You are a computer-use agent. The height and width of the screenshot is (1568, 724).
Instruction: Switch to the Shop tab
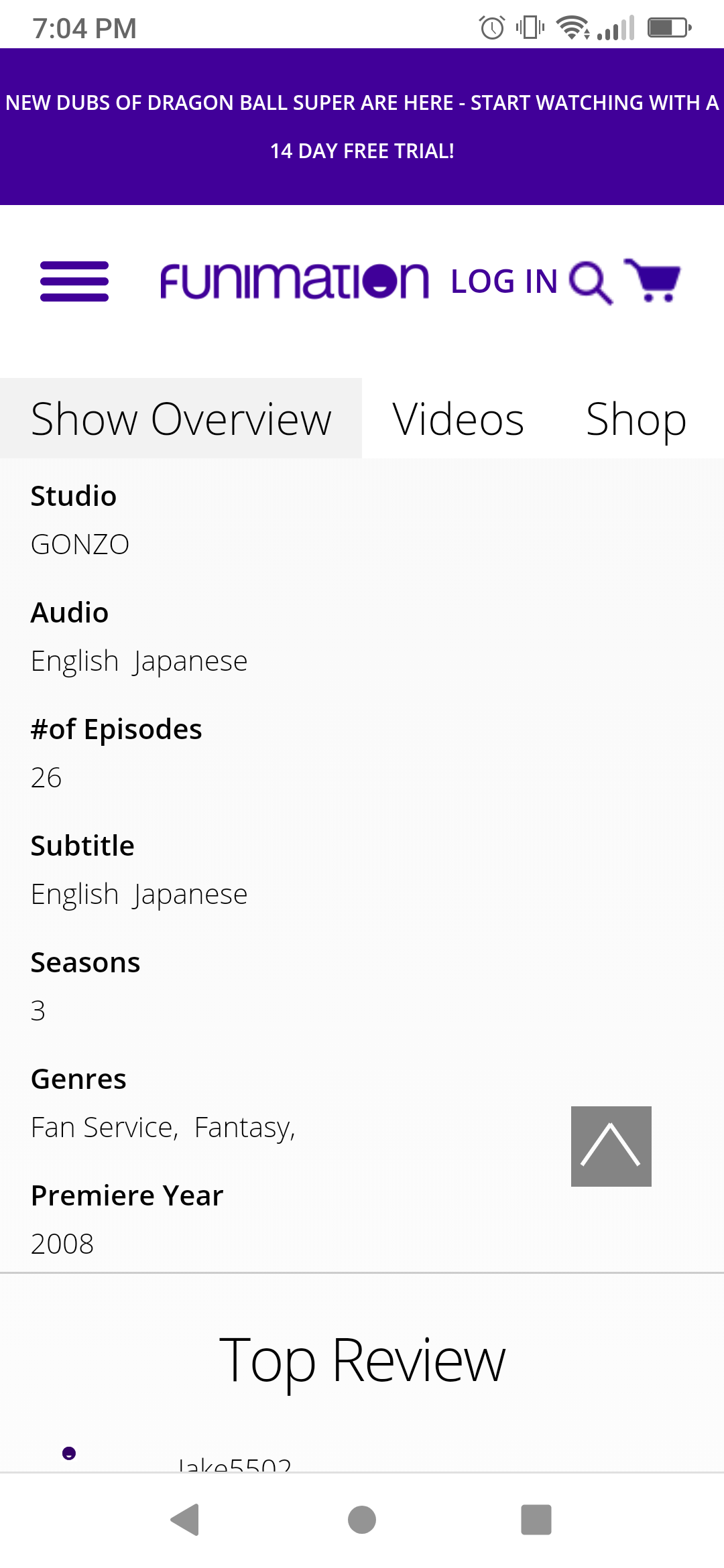click(636, 418)
